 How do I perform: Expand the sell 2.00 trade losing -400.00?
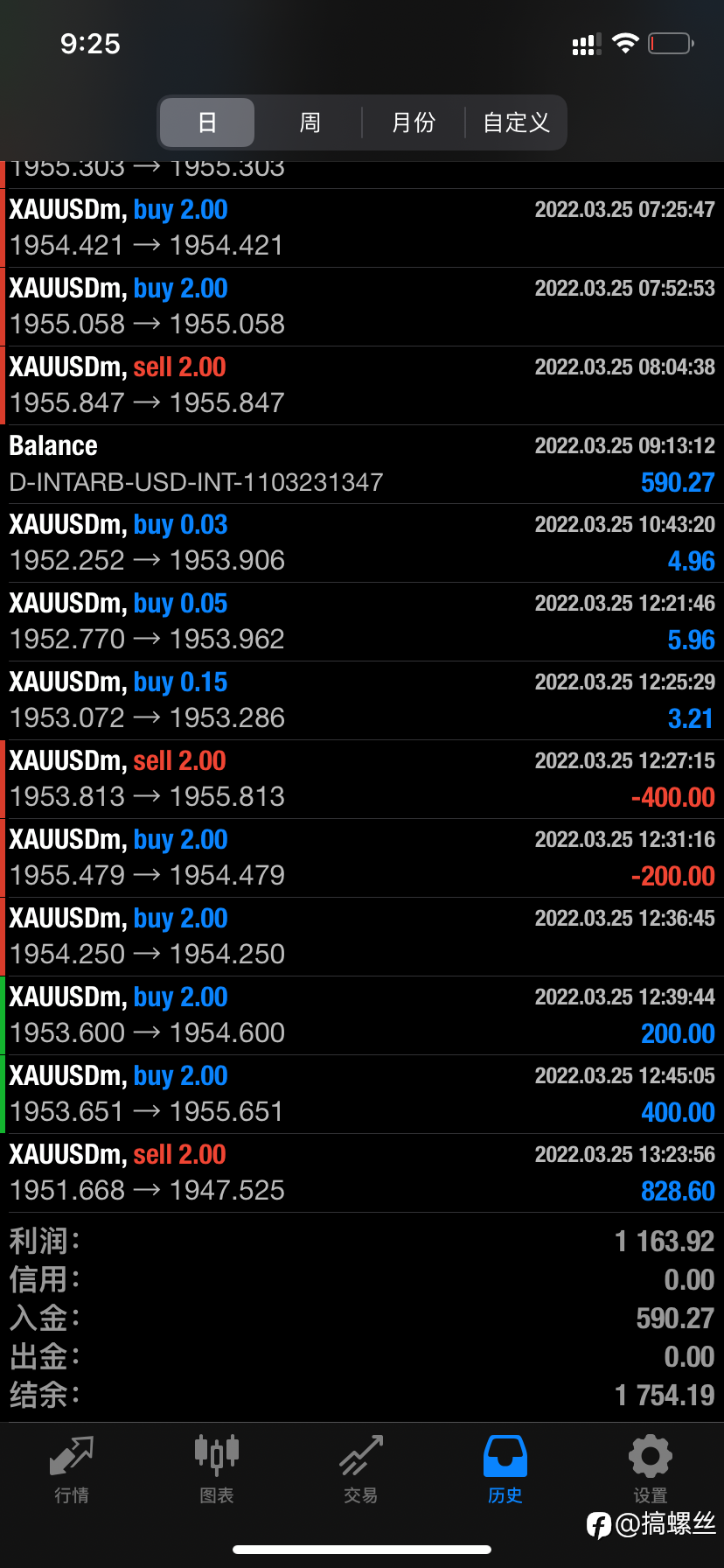(x=362, y=779)
